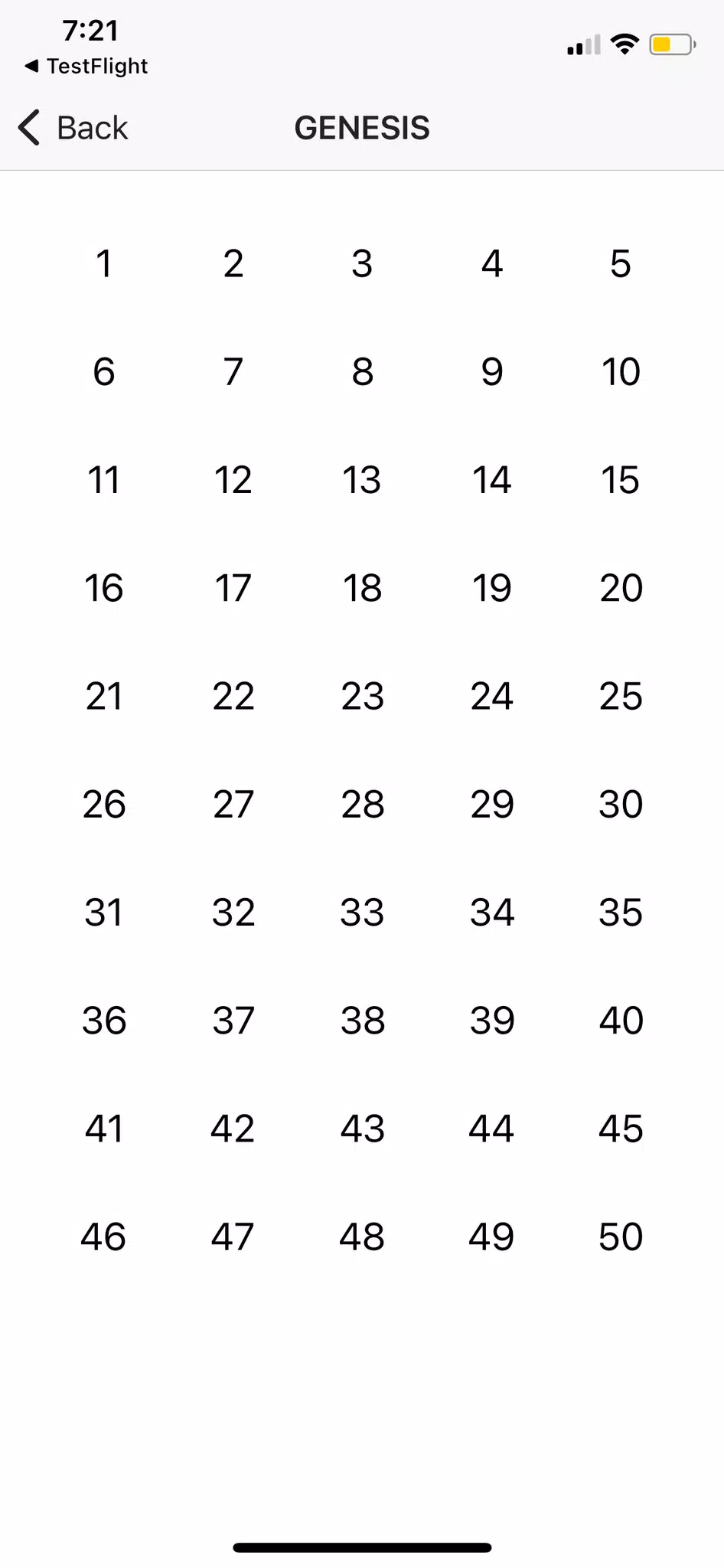Tap chapter 40
This screenshot has height=1568, width=724.
point(620,1020)
